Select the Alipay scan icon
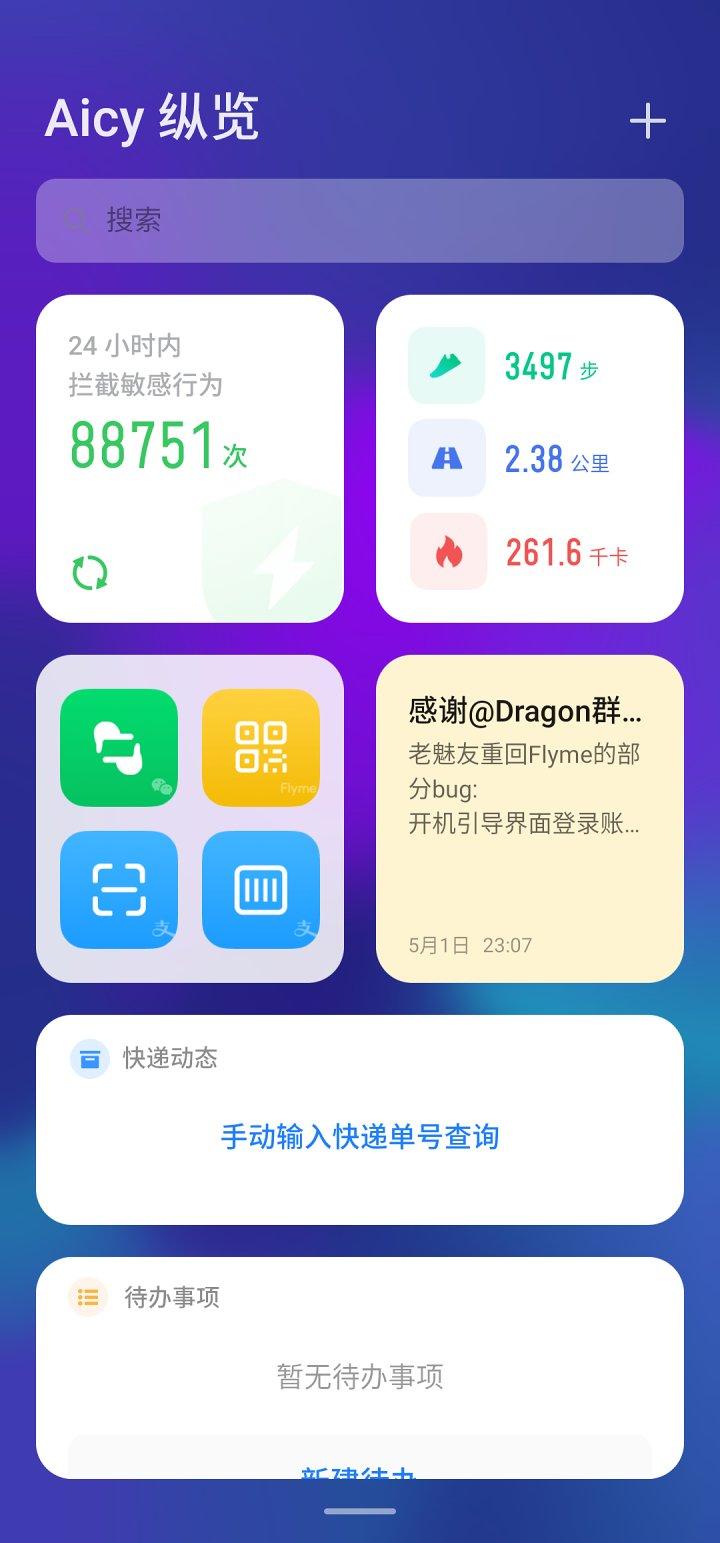The image size is (720, 1543). 117,891
